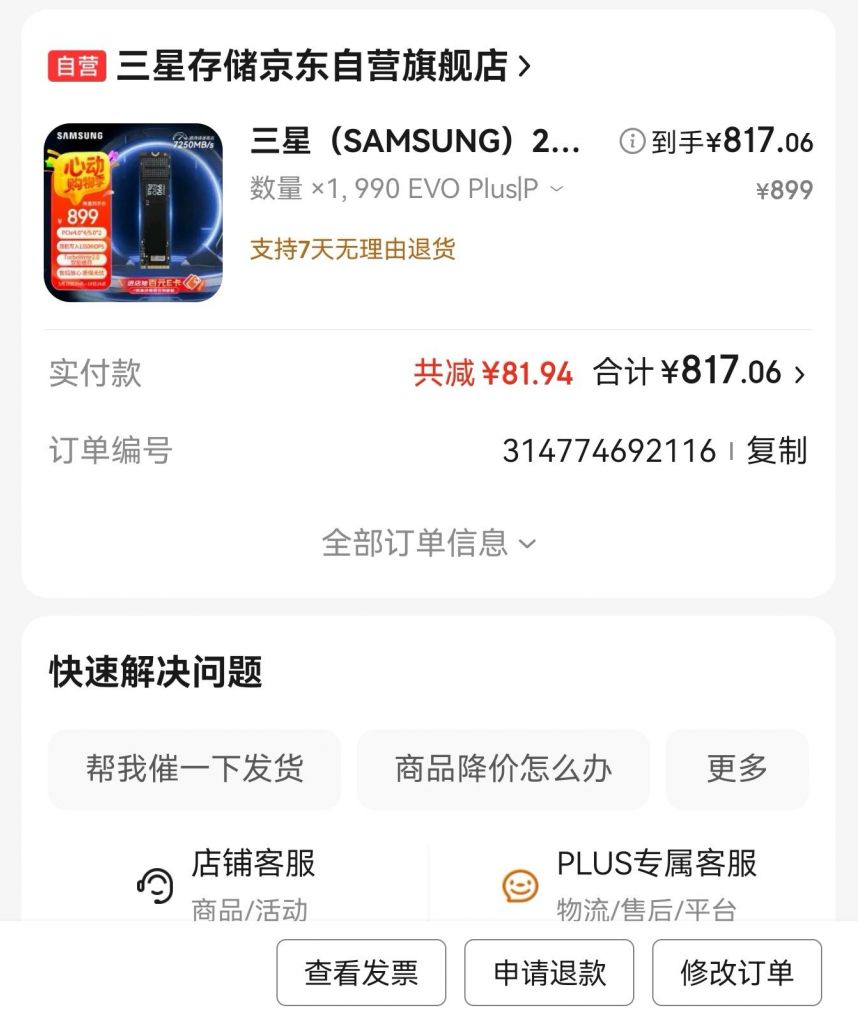The image size is (858, 1024).
Task: Click the 更多 quick action button
Action: [x=737, y=769]
